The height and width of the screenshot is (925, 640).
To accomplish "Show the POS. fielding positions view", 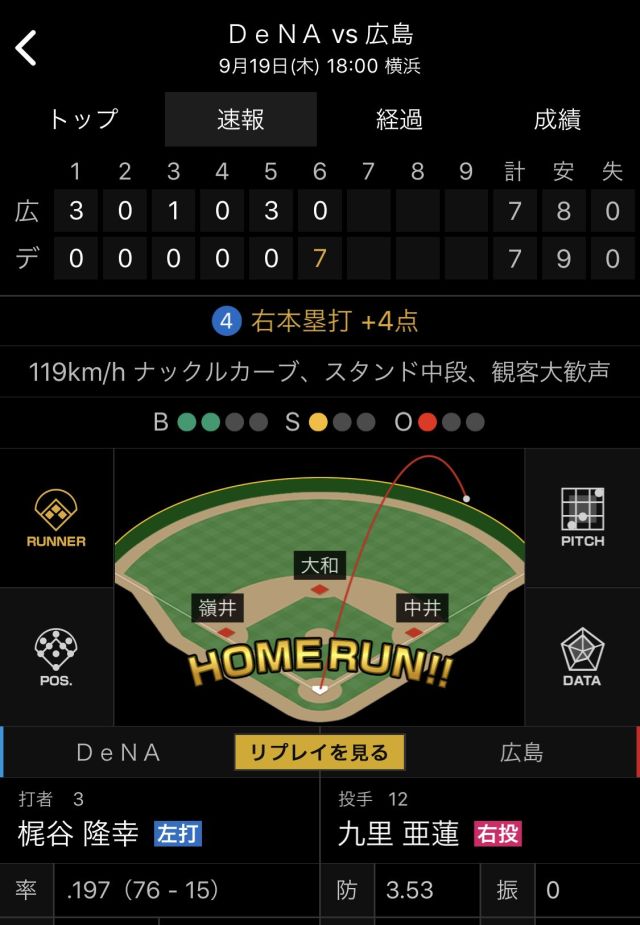I will click(x=56, y=657).
